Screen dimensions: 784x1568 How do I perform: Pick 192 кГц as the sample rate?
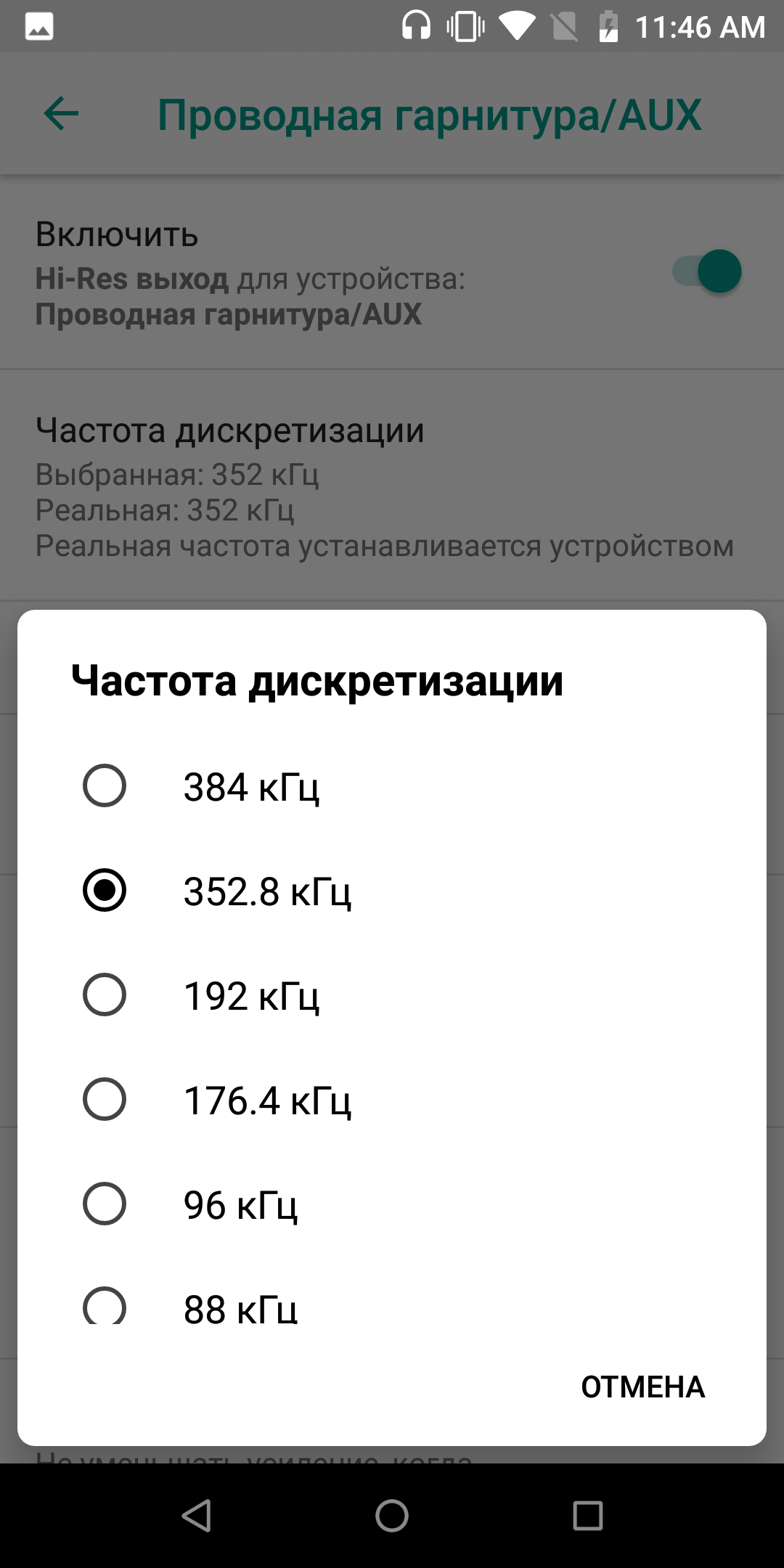pyautogui.click(x=392, y=995)
